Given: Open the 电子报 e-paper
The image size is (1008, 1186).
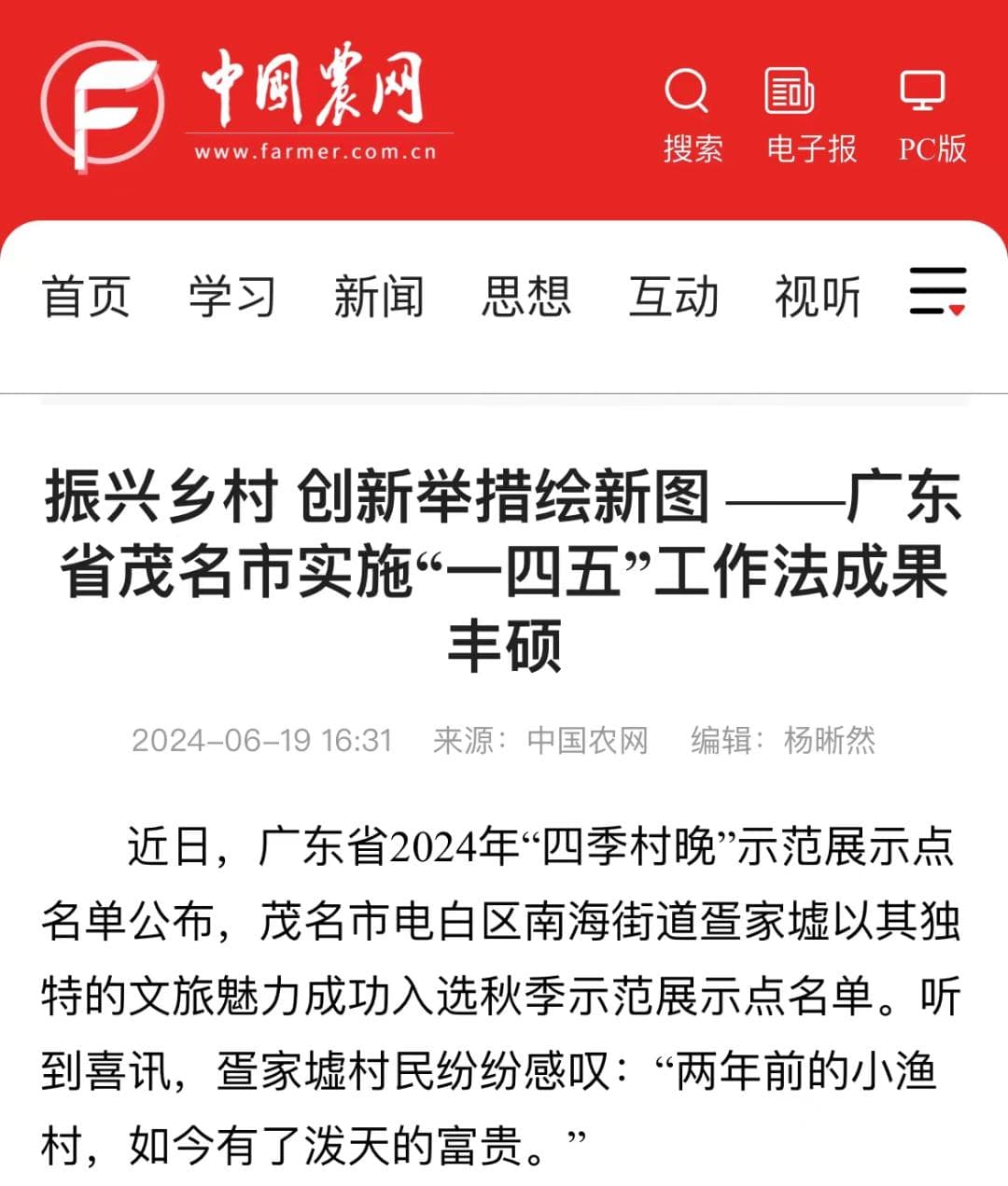Looking at the screenshot, I should point(810,112).
